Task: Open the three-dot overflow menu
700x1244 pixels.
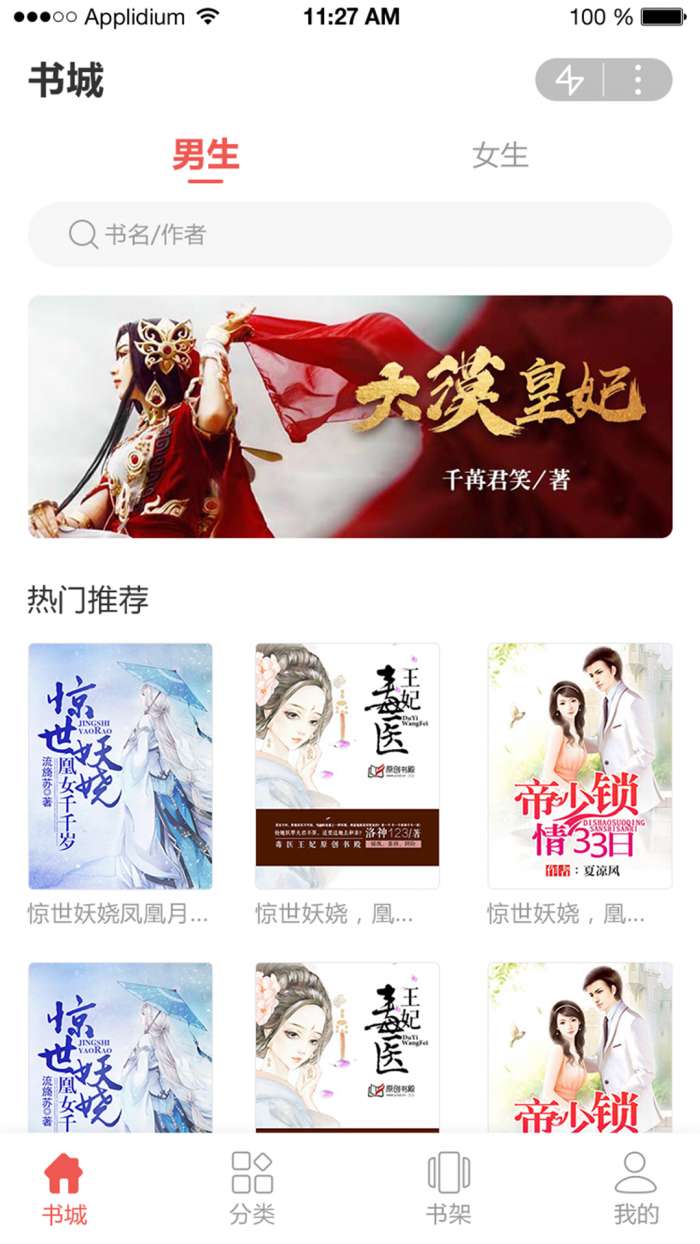Action: coord(638,80)
